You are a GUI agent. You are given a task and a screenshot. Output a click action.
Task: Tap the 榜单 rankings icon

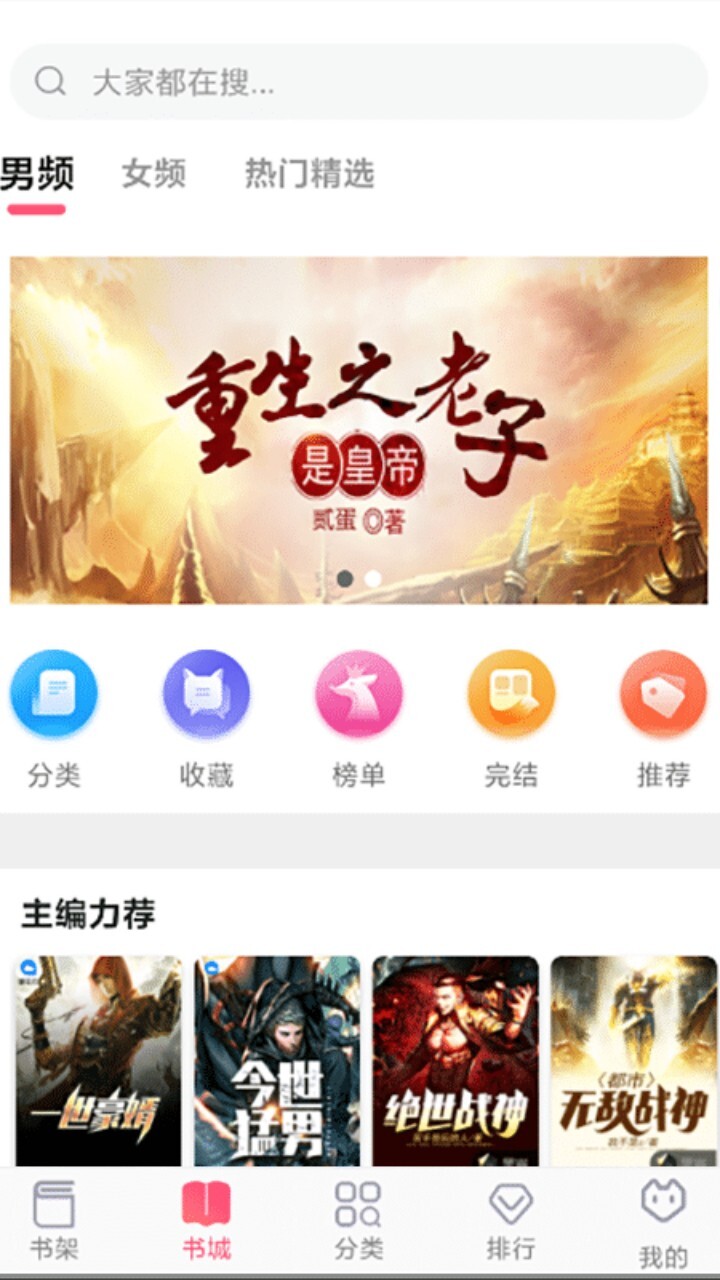coord(359,693)
